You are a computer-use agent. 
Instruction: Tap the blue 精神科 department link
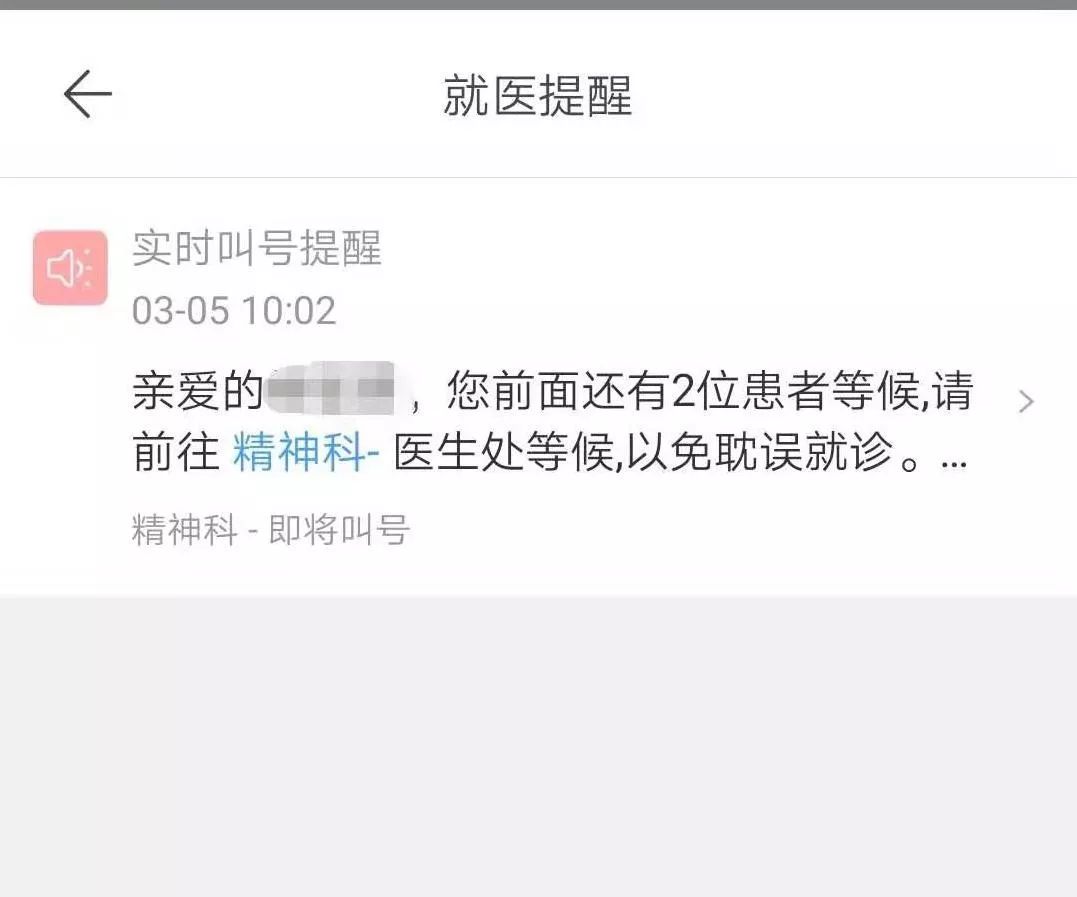[298, 455]
